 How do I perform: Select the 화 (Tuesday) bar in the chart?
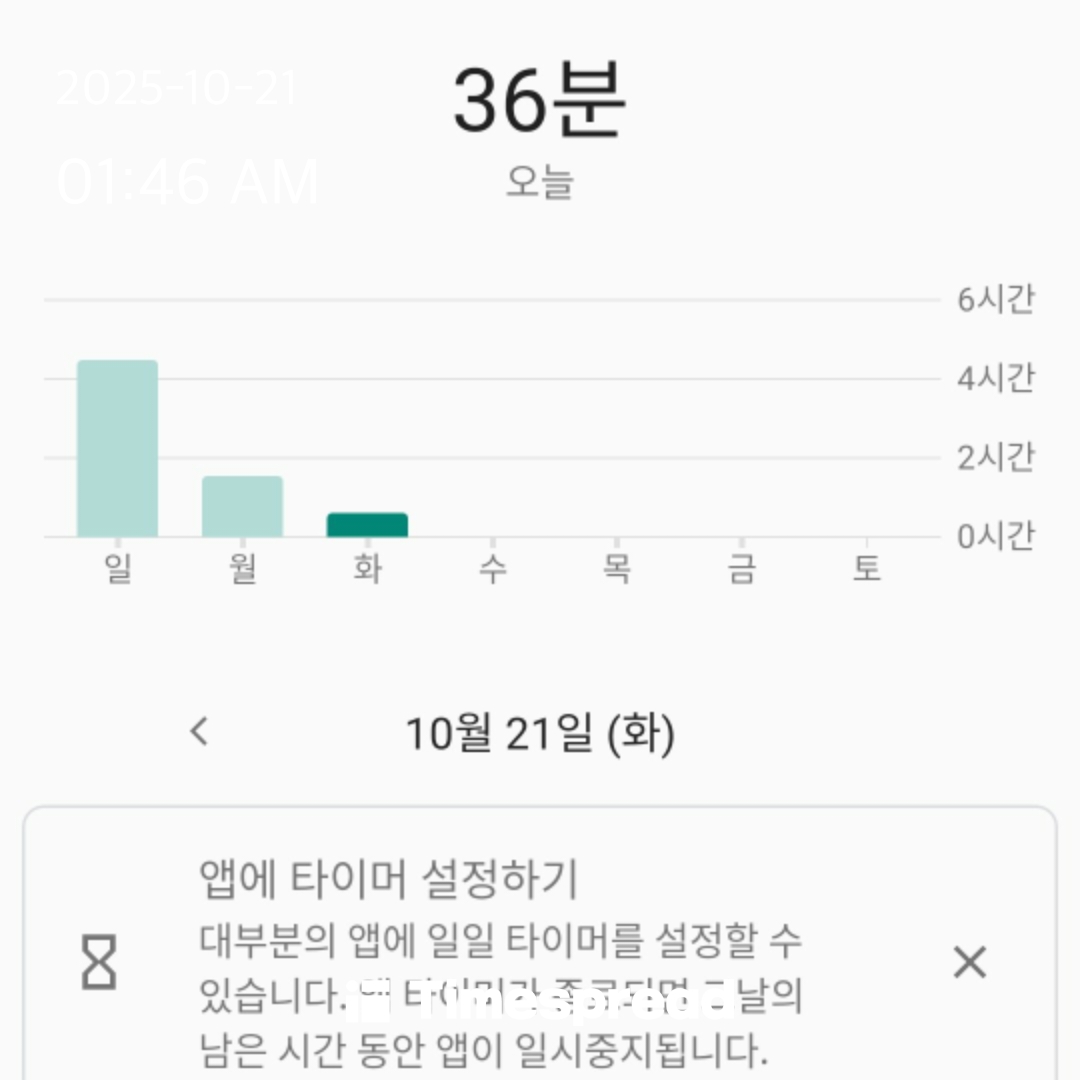coord(367,525)
